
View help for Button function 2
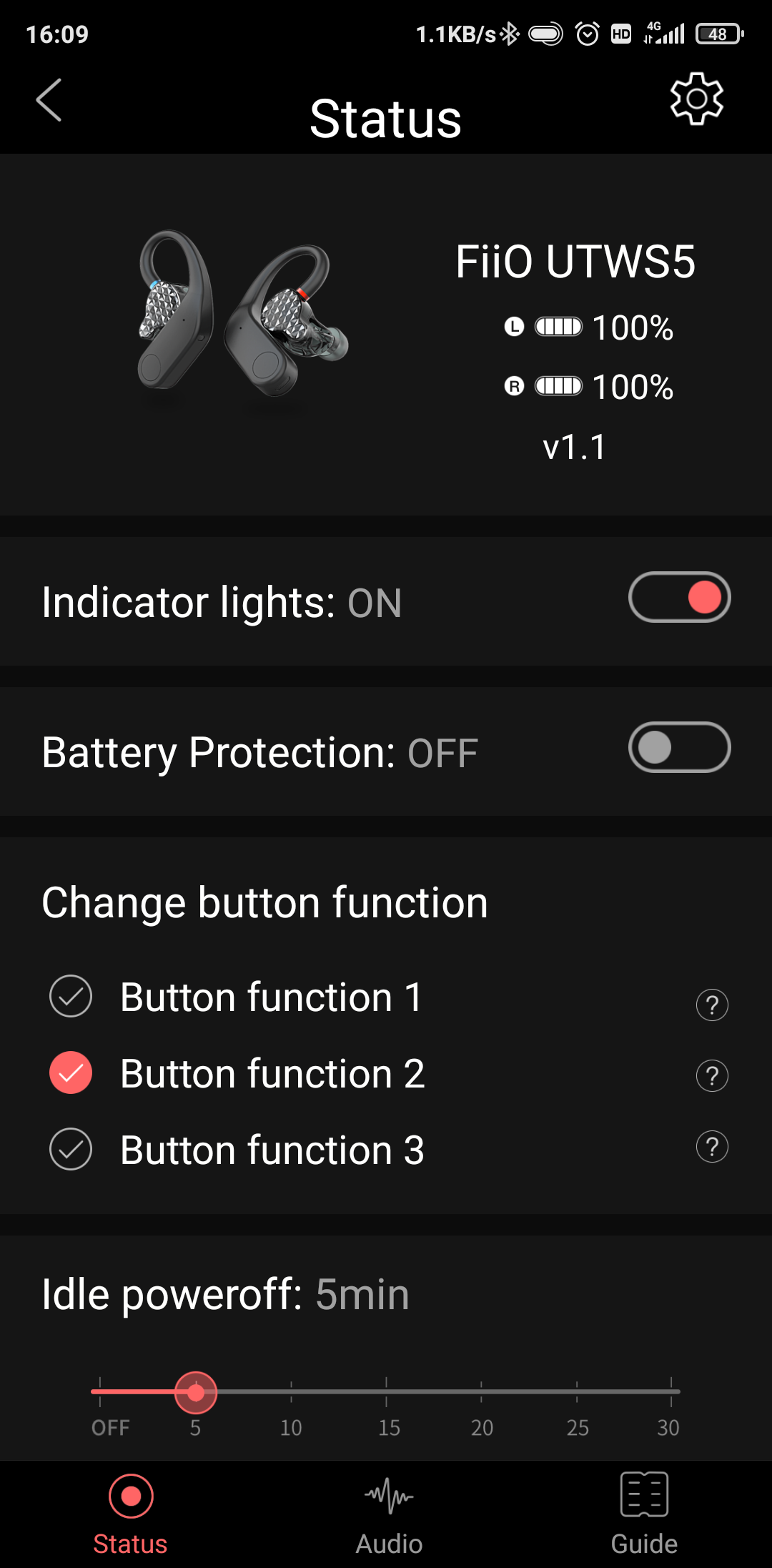click(712, 1075)
